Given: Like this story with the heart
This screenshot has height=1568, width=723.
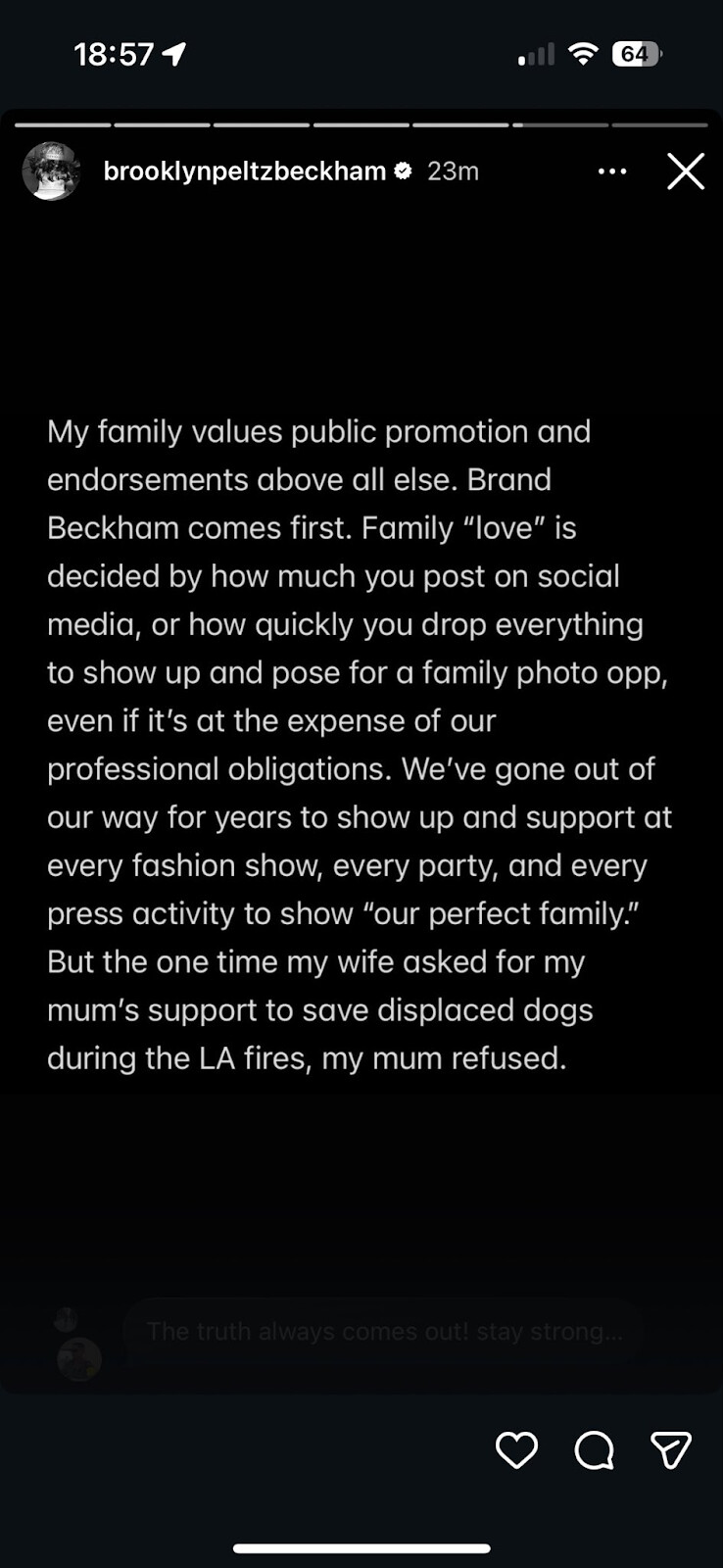Looking at the screenshot, I should coord(516,1450).
